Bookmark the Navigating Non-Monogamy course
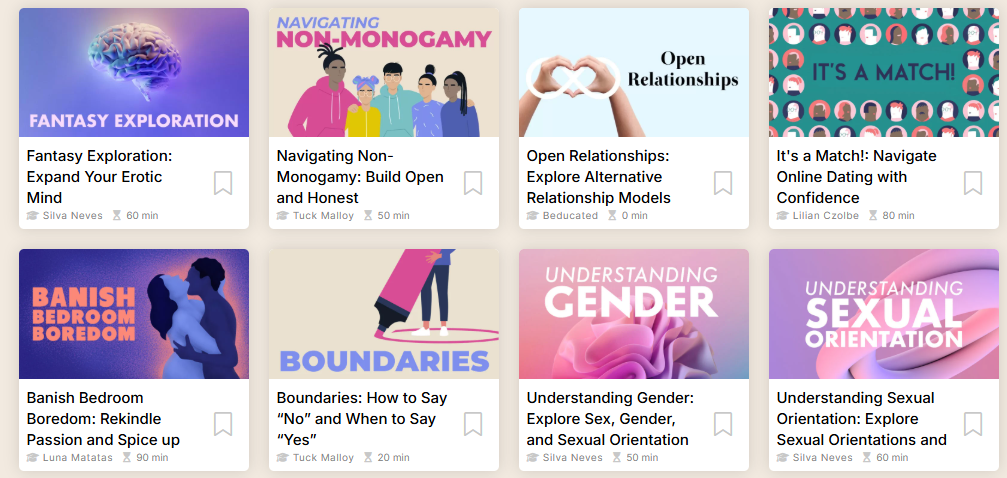The width and height of the screenshot is (1007, 478). click(x=473, y=183)
